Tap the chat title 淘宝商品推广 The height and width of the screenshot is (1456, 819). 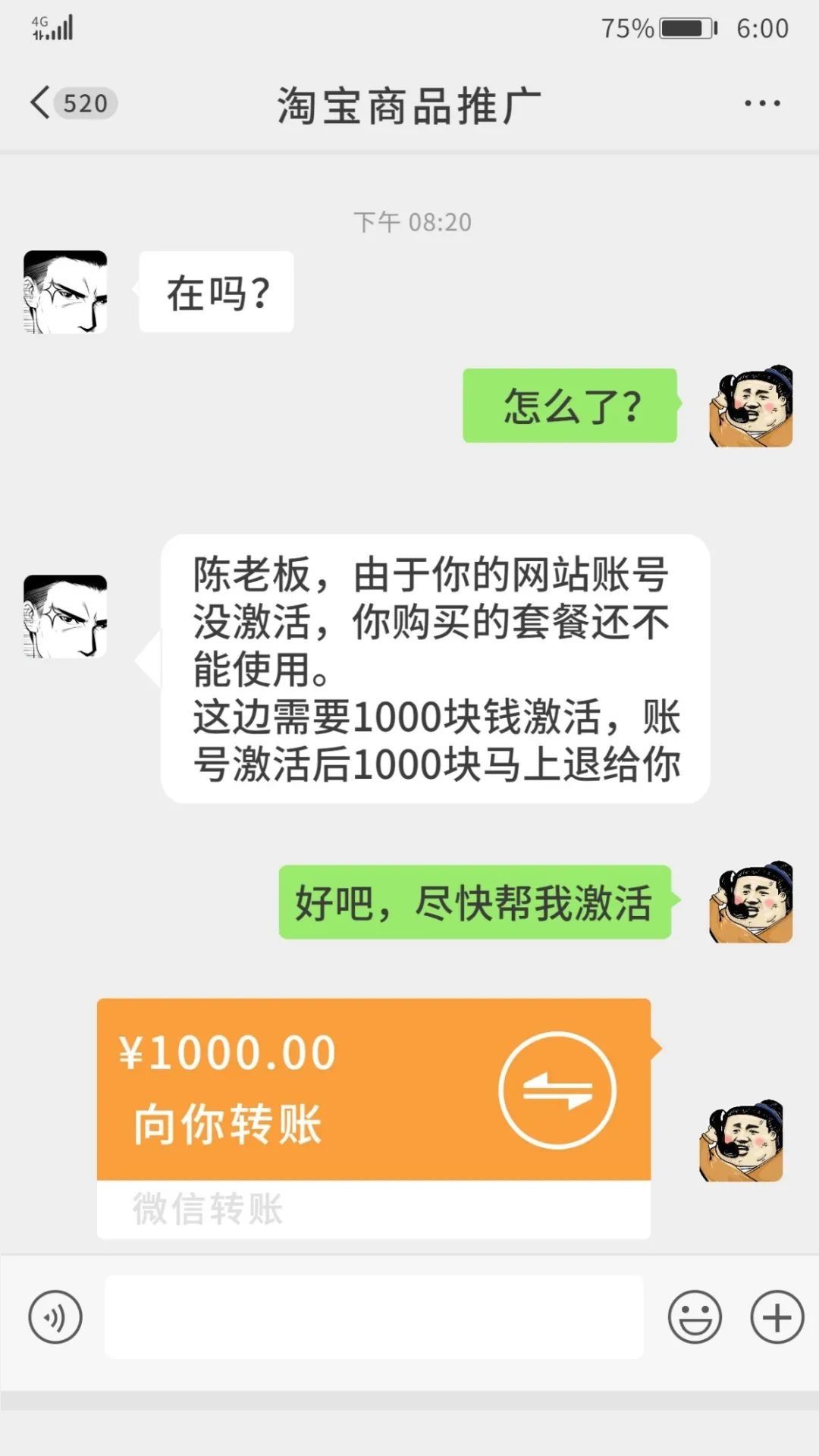409,105
